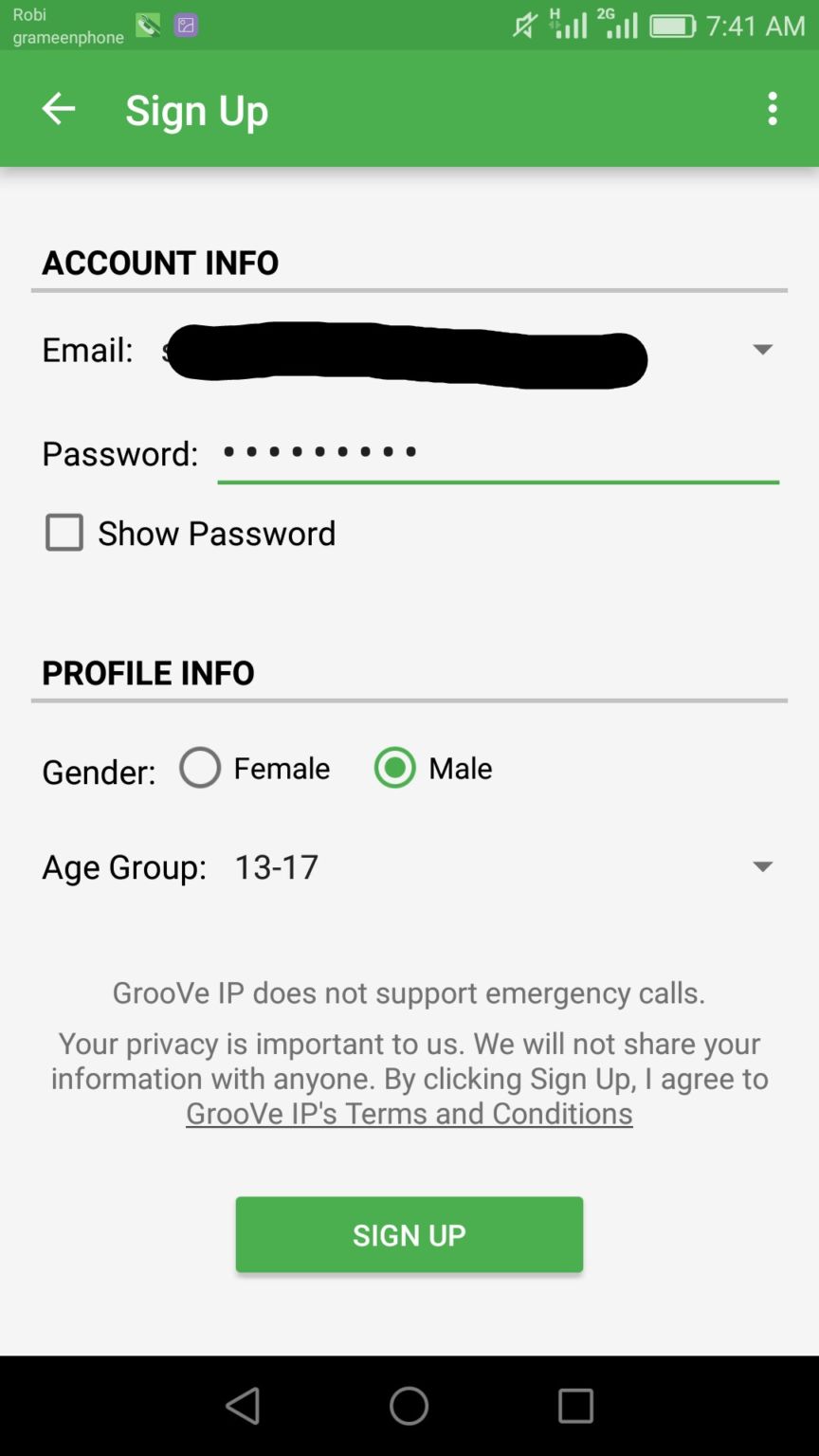Focus the Password field
Screen dimensions: 819x1456
coord(498,453)
